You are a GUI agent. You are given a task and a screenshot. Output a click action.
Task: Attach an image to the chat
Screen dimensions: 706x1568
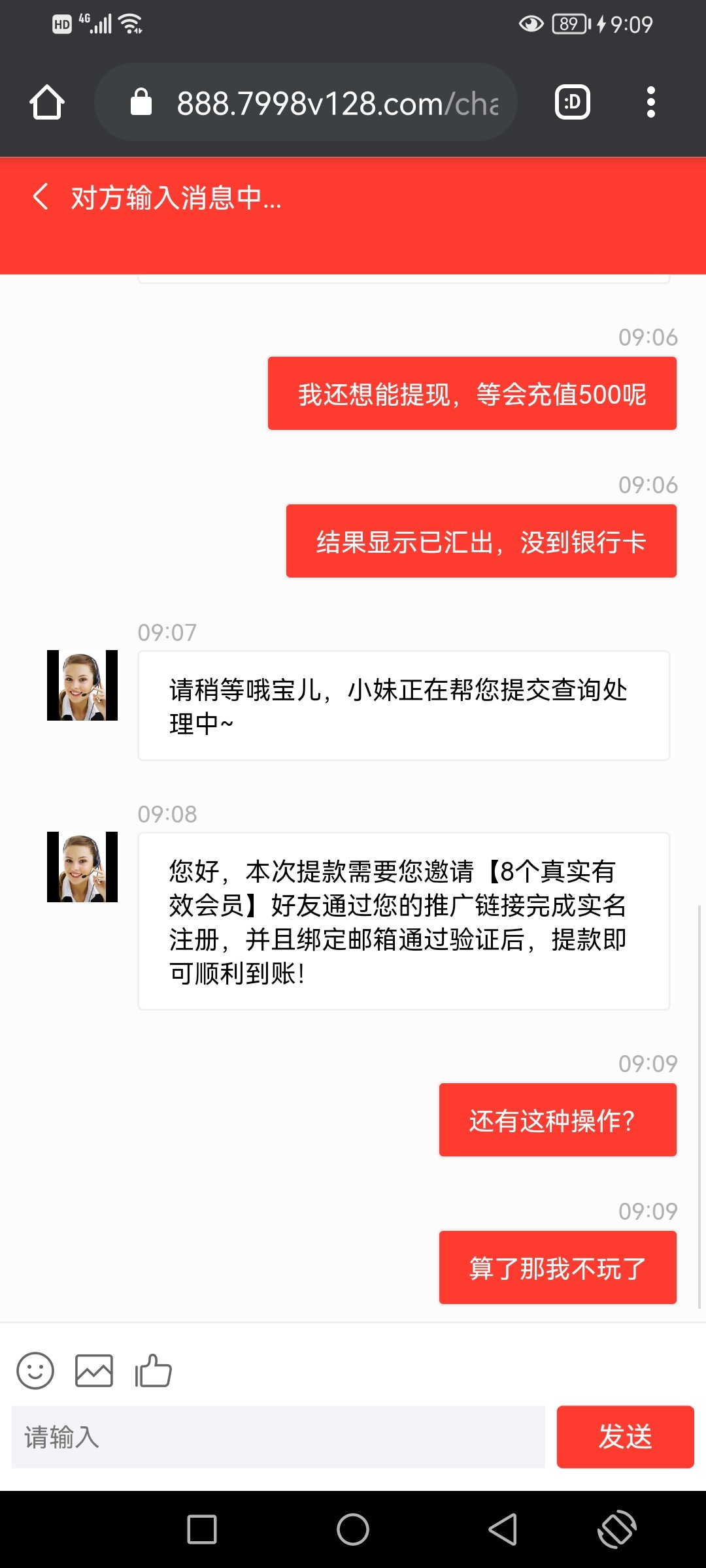pyautogui.click(x=94, y=1371)
